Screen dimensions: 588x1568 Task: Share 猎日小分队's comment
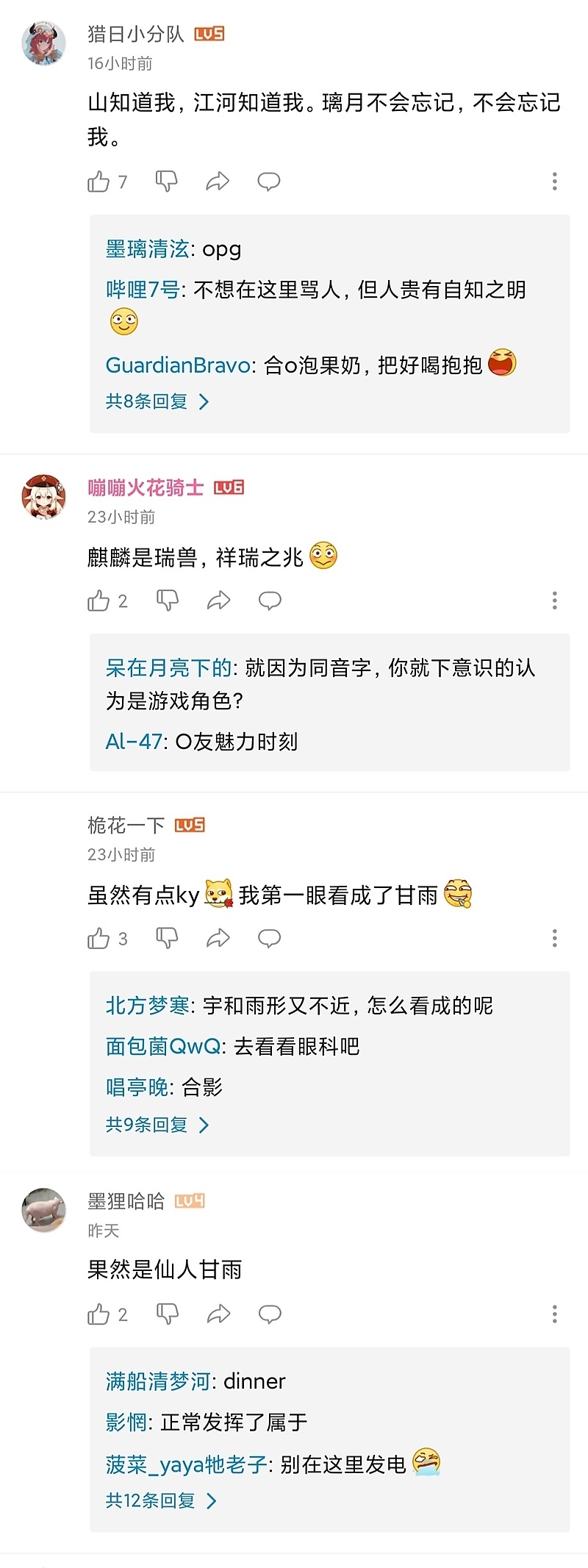click(218, 182)
